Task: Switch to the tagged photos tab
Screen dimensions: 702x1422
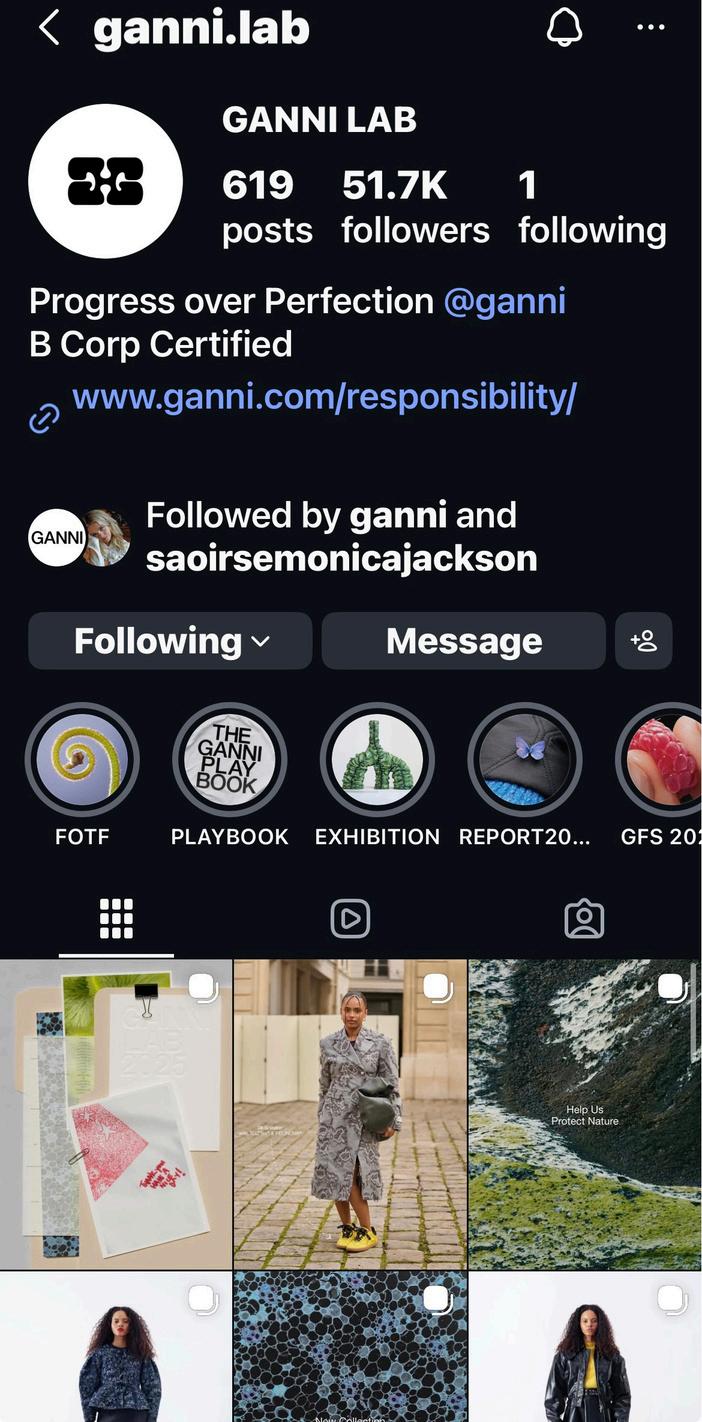Action: (x=584, y=919)
